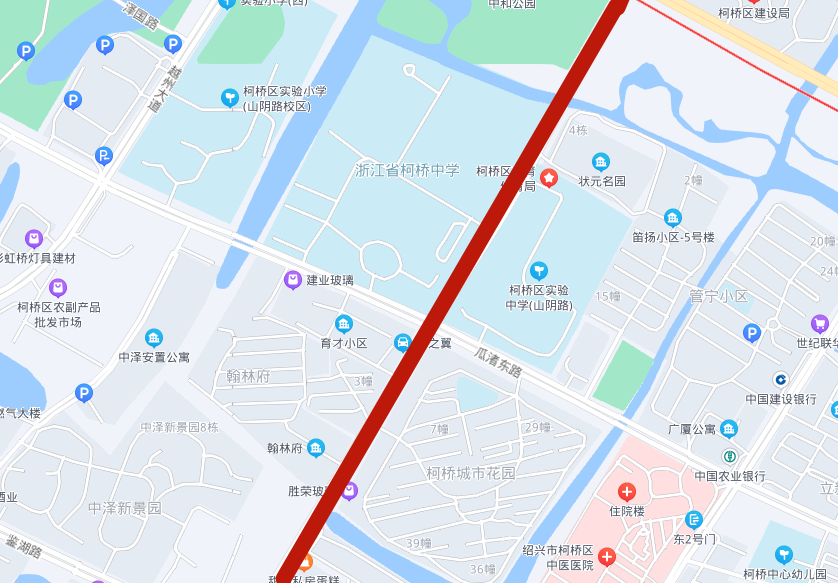Tap the 笛扬小区-5号楼 building marker

pyautogui.click(x=673, y=218)
